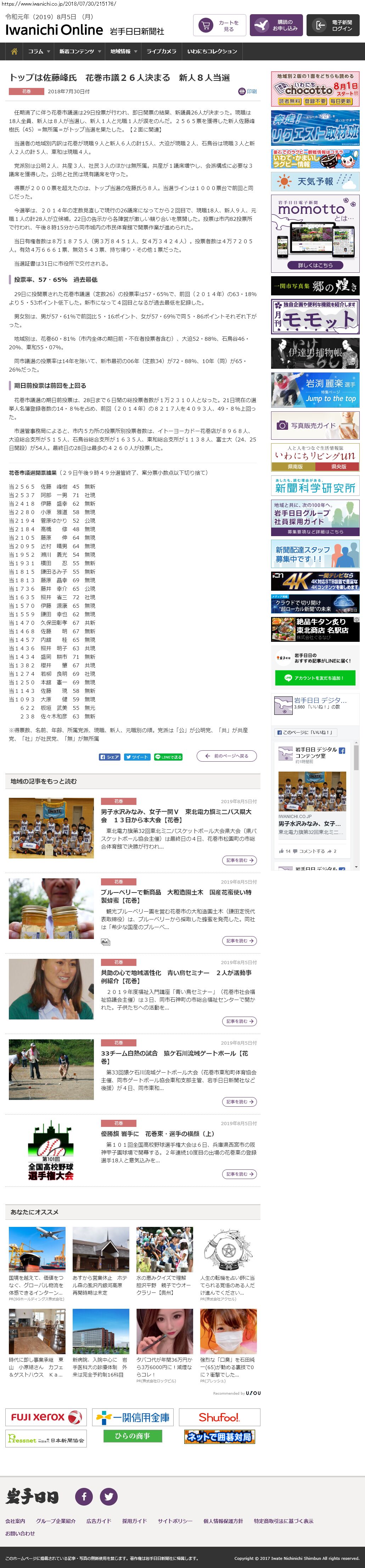Open the サイトポリシー footer link
365x1568 pixels.
[x=175, y=1520]
